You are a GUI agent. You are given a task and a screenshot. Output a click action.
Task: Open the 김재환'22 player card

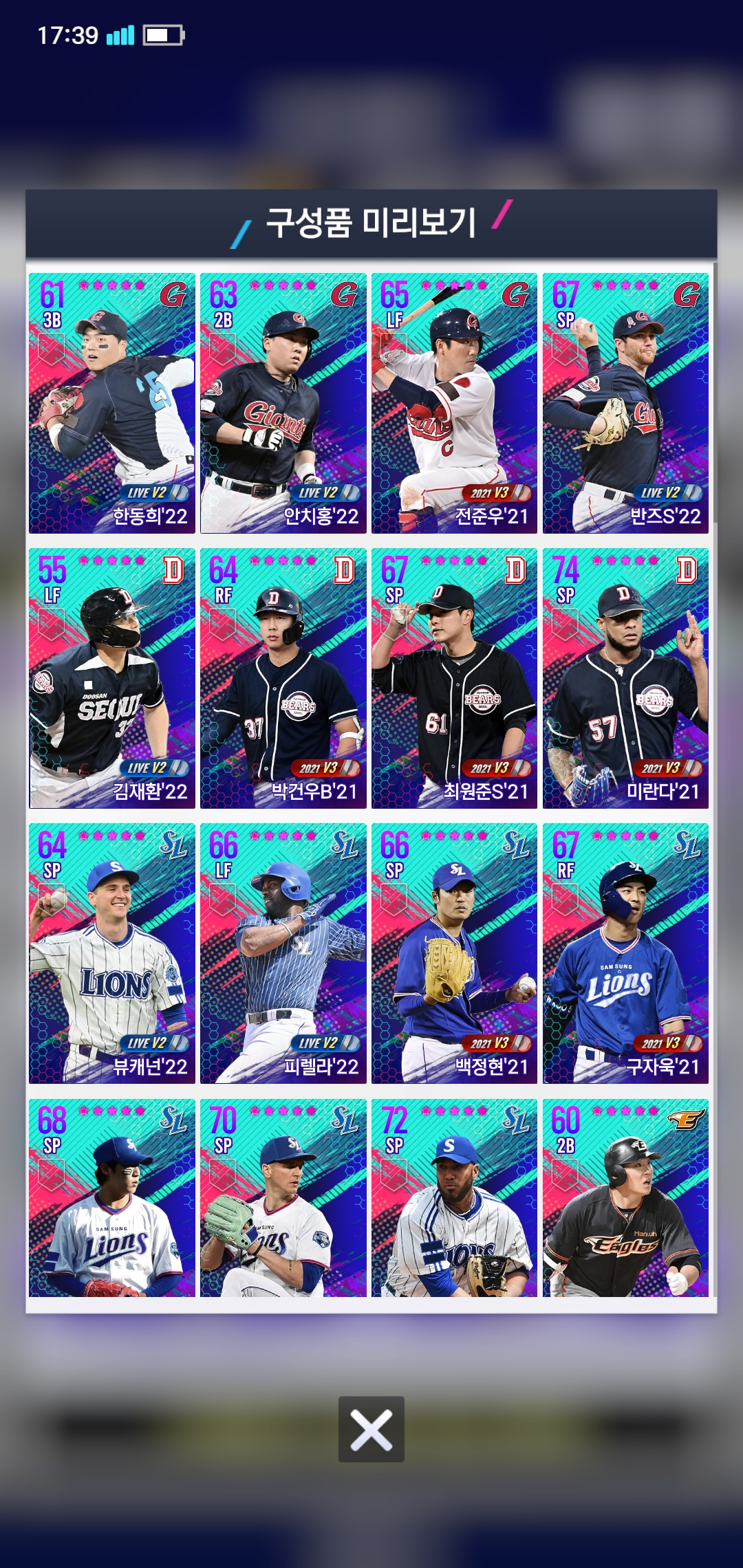[111, 678]
